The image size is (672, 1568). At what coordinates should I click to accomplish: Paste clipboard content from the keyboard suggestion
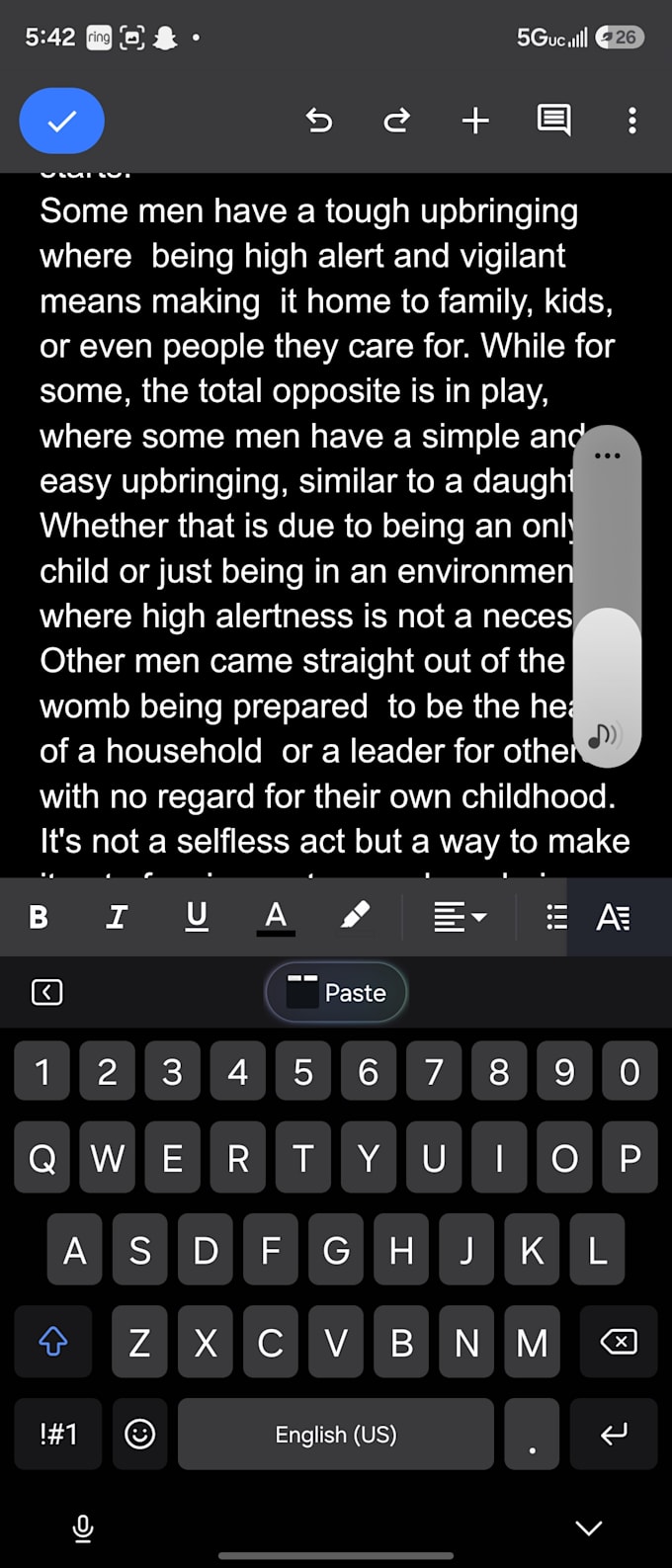pyautogui.click(x=336, y=992)
